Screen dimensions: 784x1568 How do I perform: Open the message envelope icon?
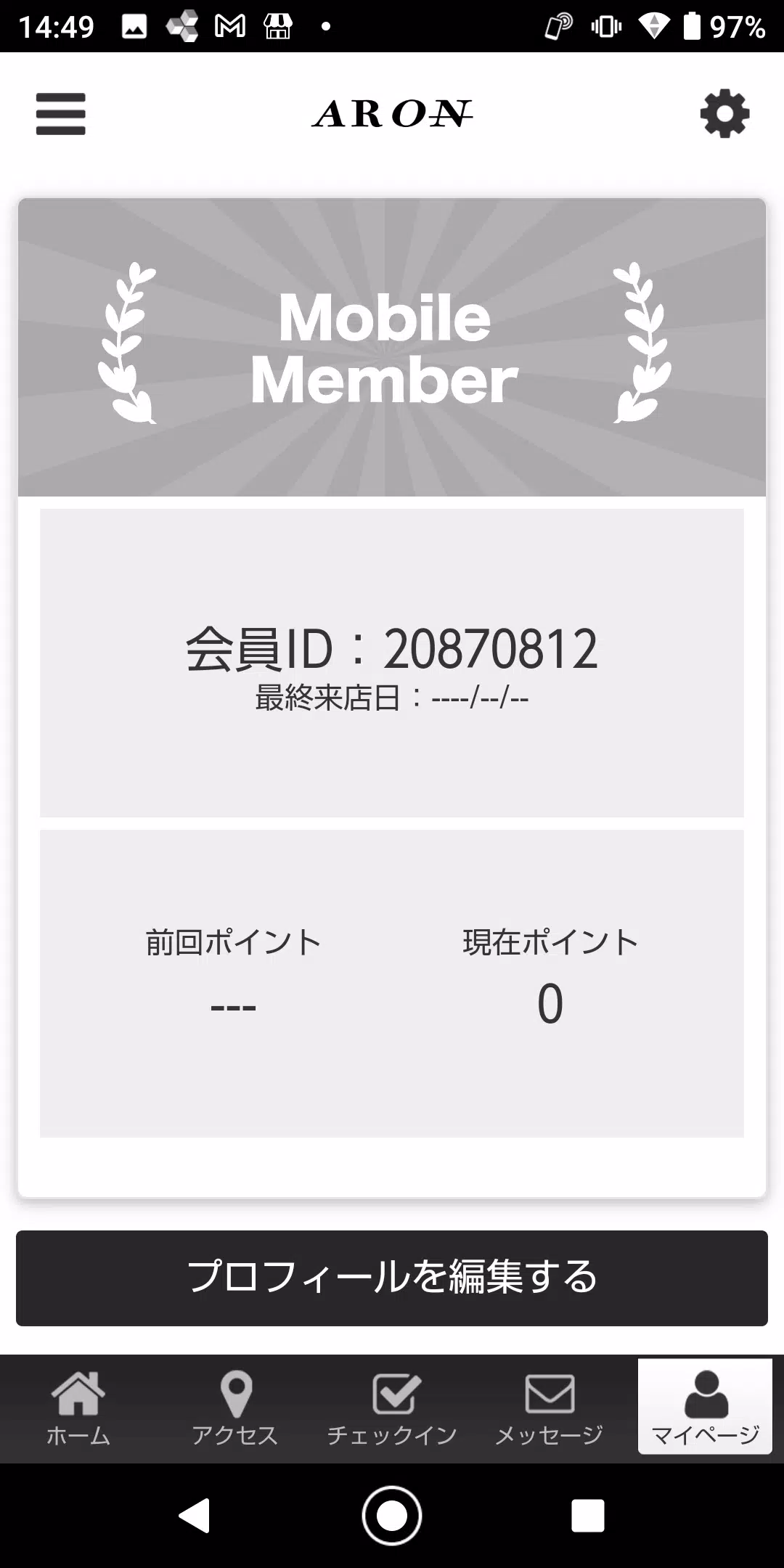point(548,1390)
